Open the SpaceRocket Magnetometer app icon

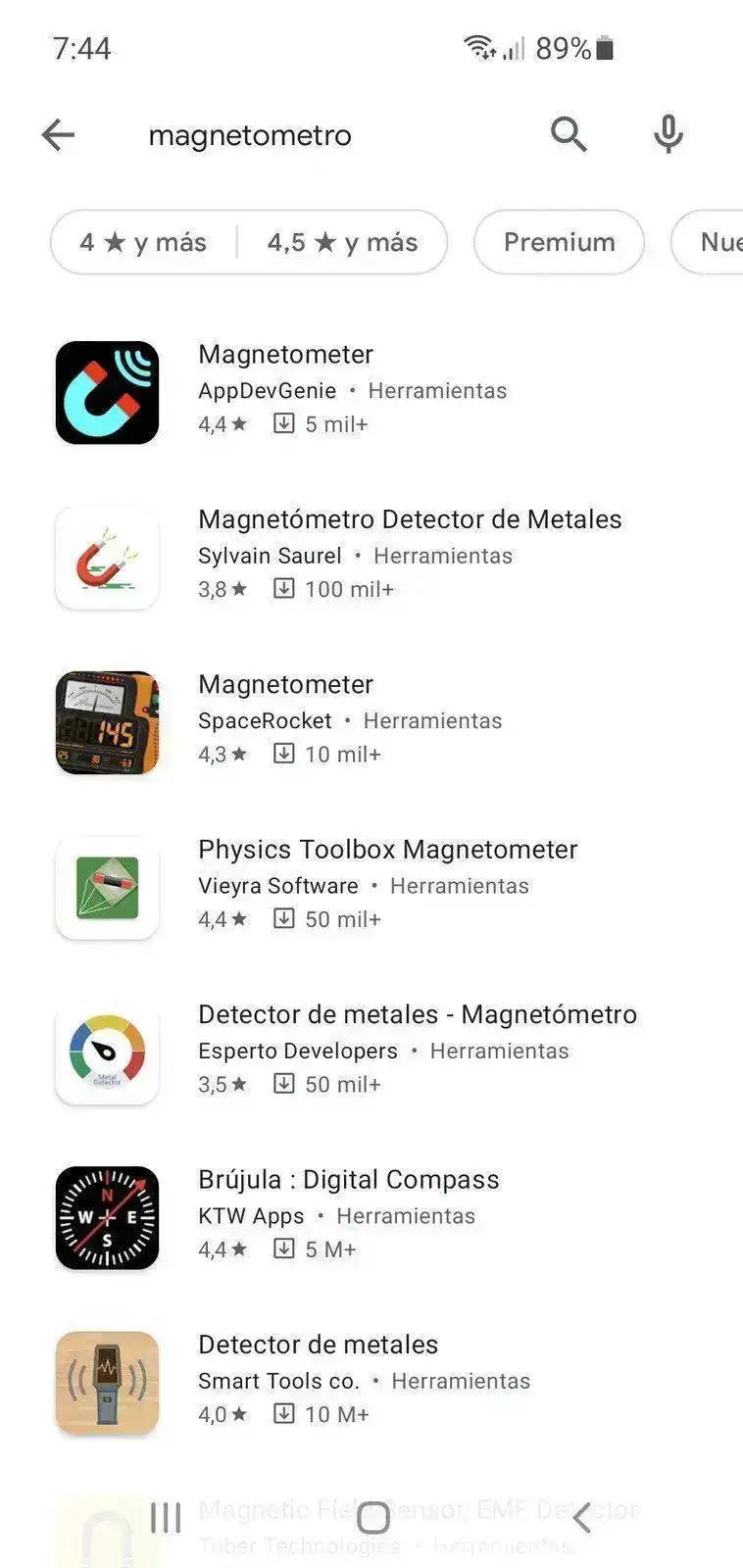(107, 723)
